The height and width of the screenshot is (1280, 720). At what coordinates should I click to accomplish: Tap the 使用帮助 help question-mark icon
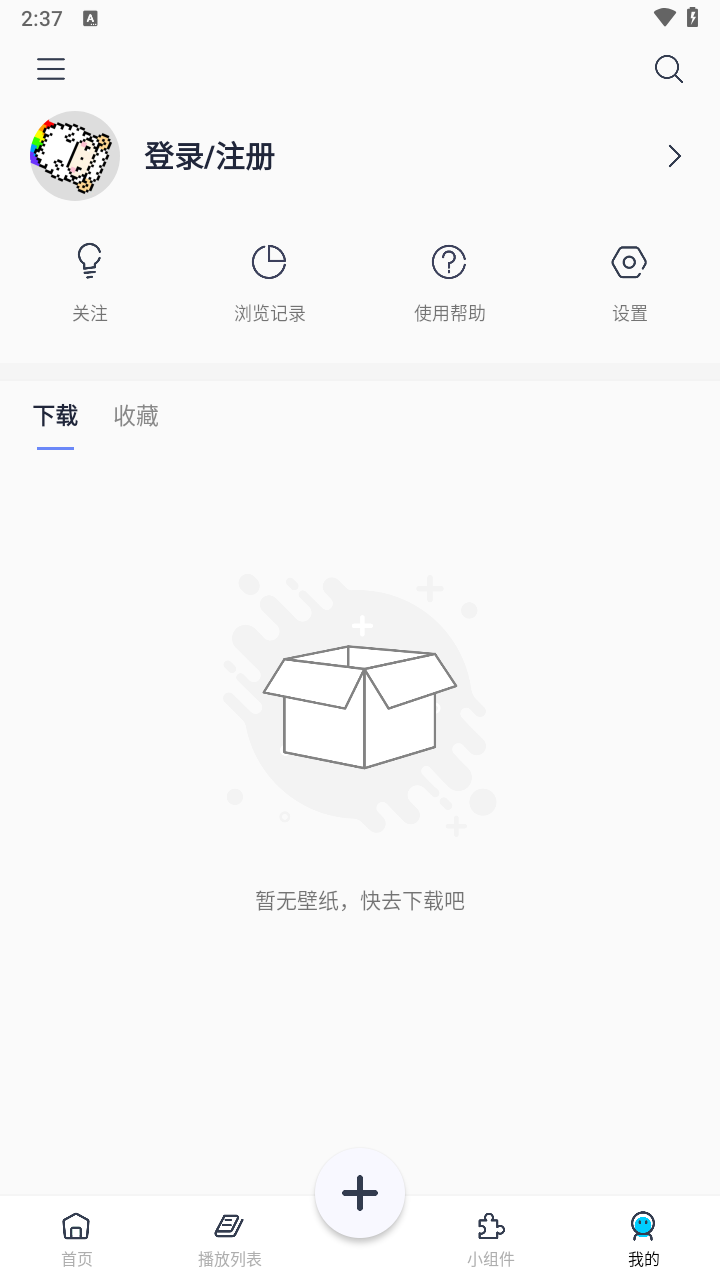[449, 260]
